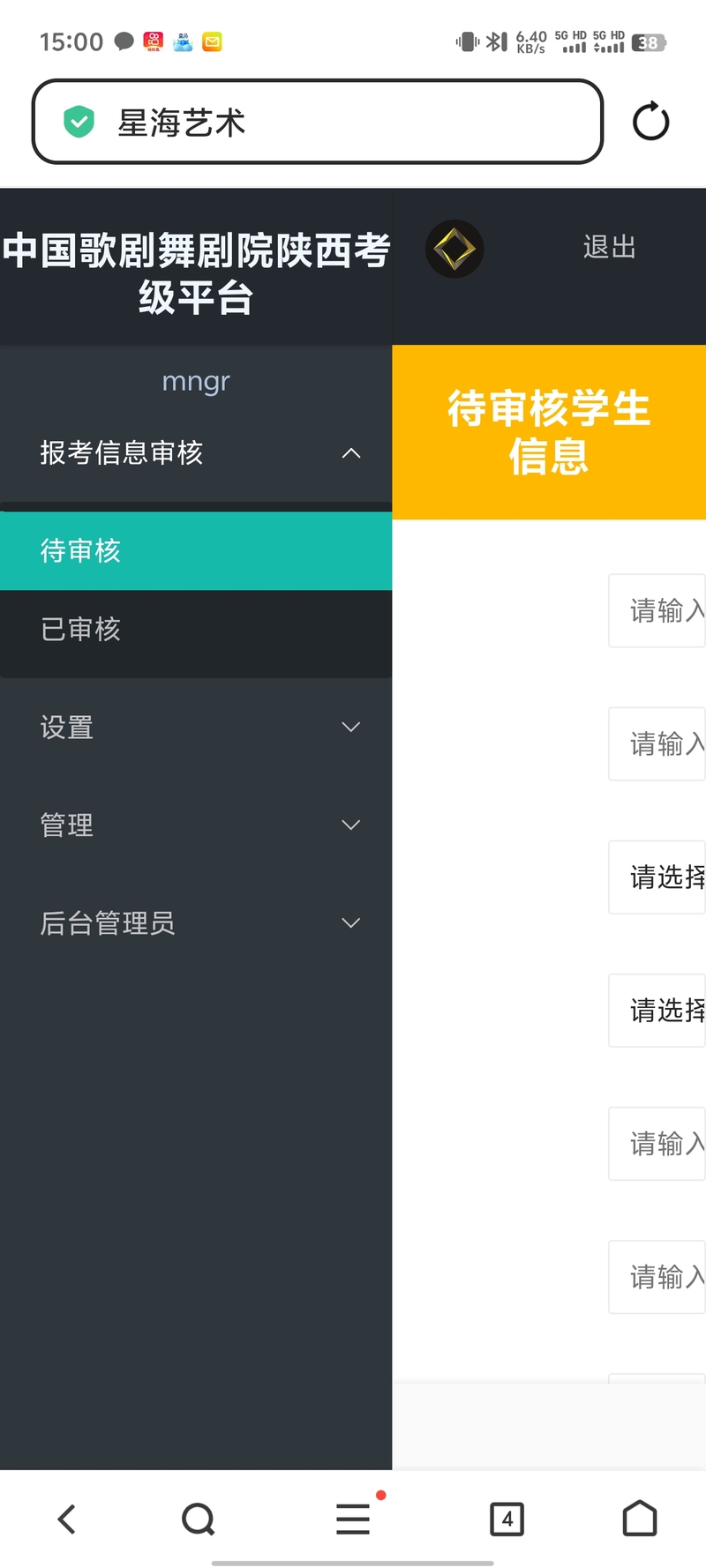
Task: Open the 已审核 list
Action: tap(196, 630)
